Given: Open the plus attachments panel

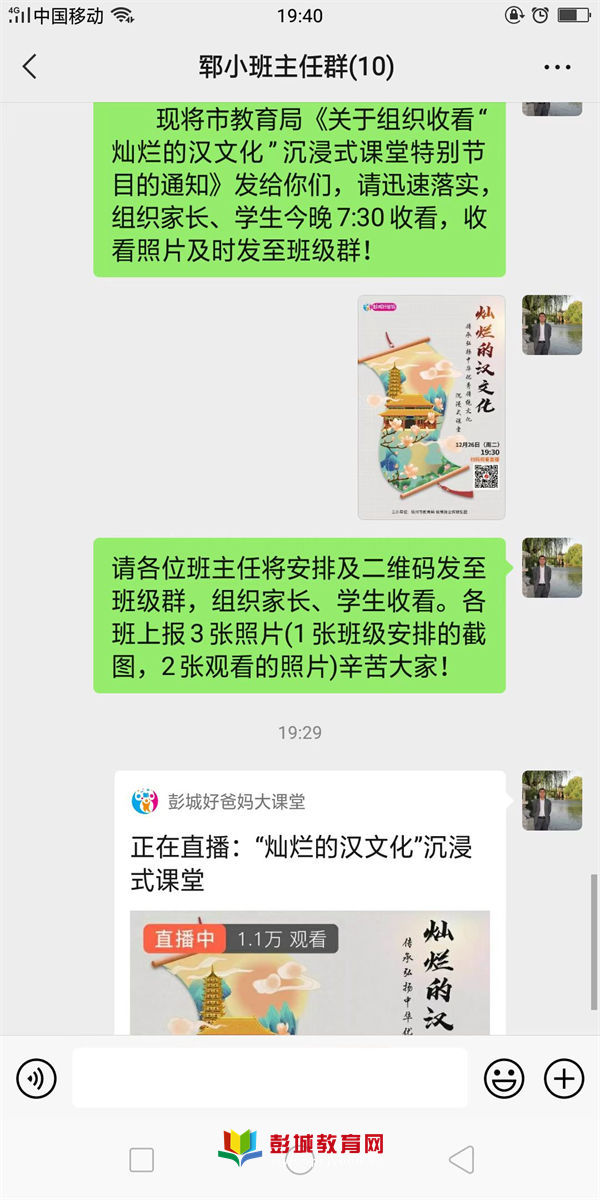Looking at the screenshot, I should [564, 1078].
